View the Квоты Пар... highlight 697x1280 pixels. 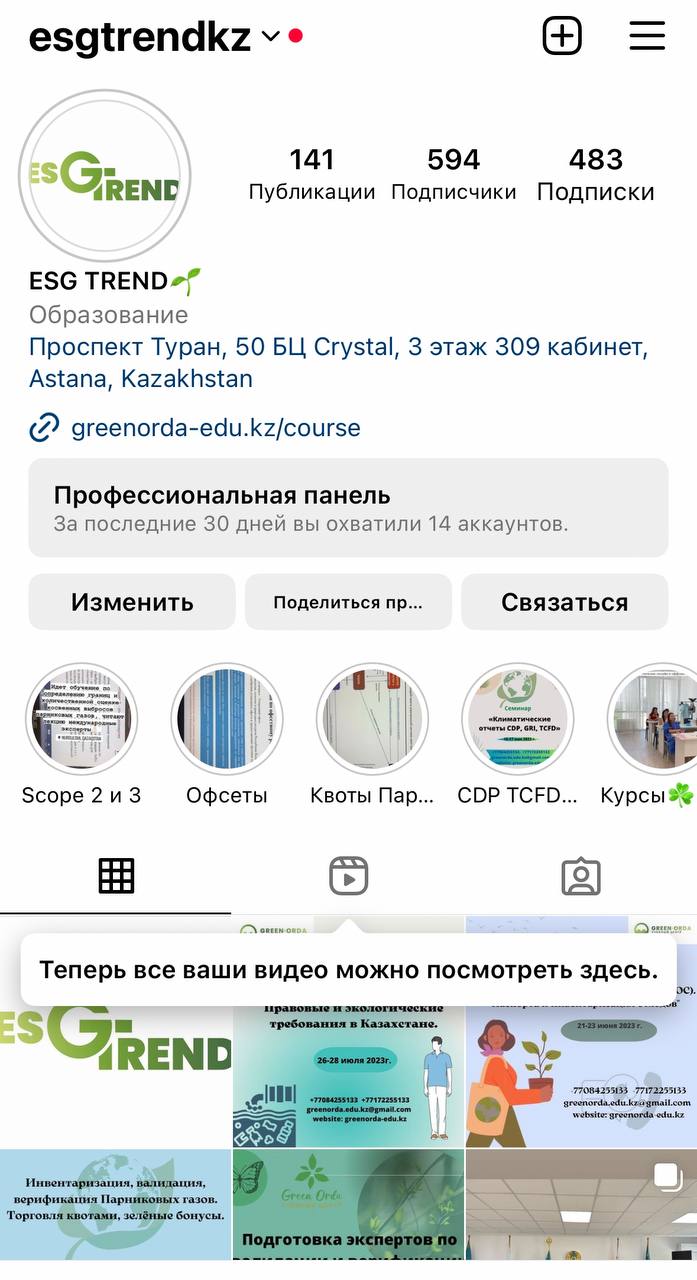click(x=372, y=719)
